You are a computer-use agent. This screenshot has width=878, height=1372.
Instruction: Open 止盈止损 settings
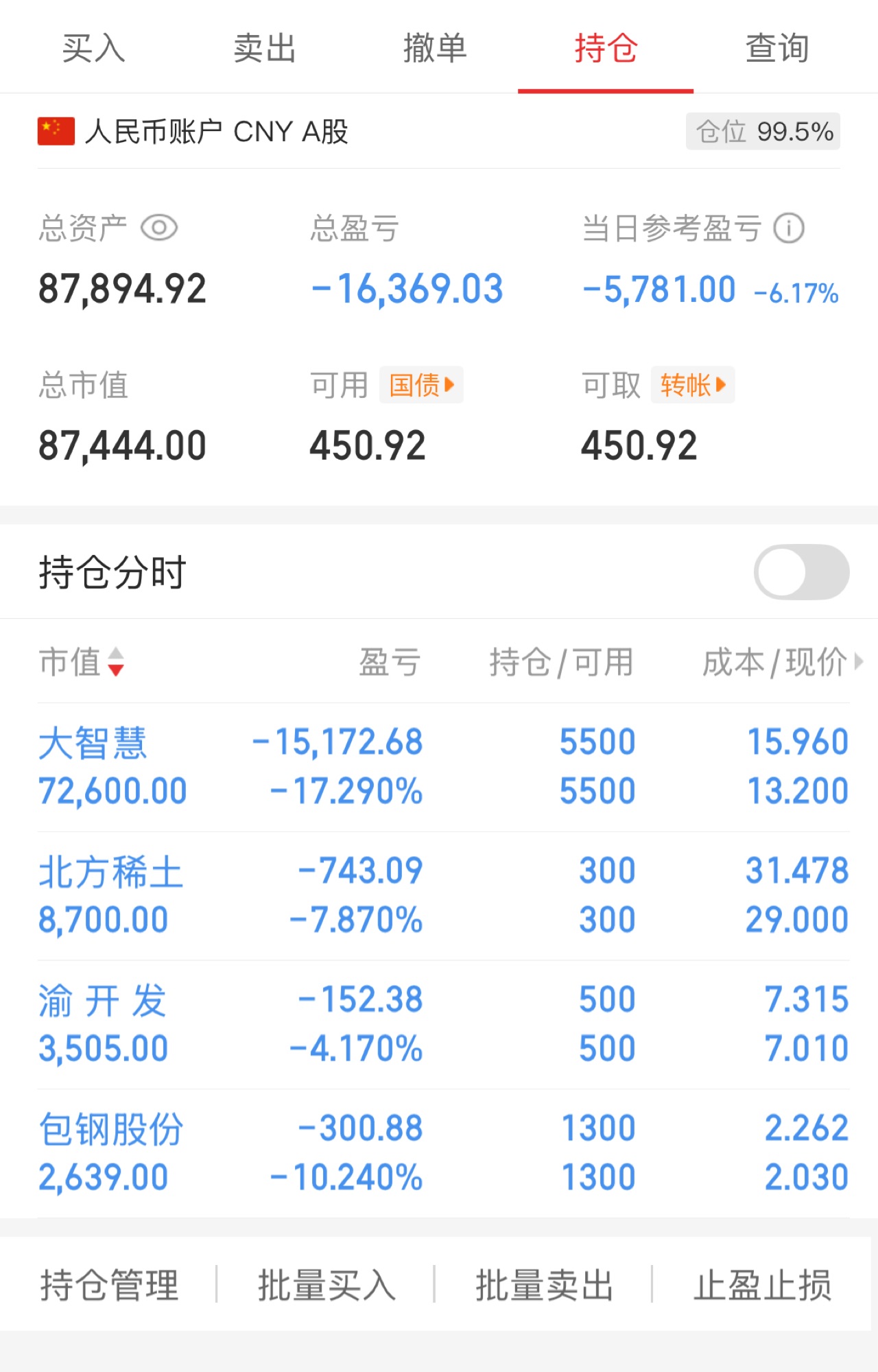(762, 1285)
